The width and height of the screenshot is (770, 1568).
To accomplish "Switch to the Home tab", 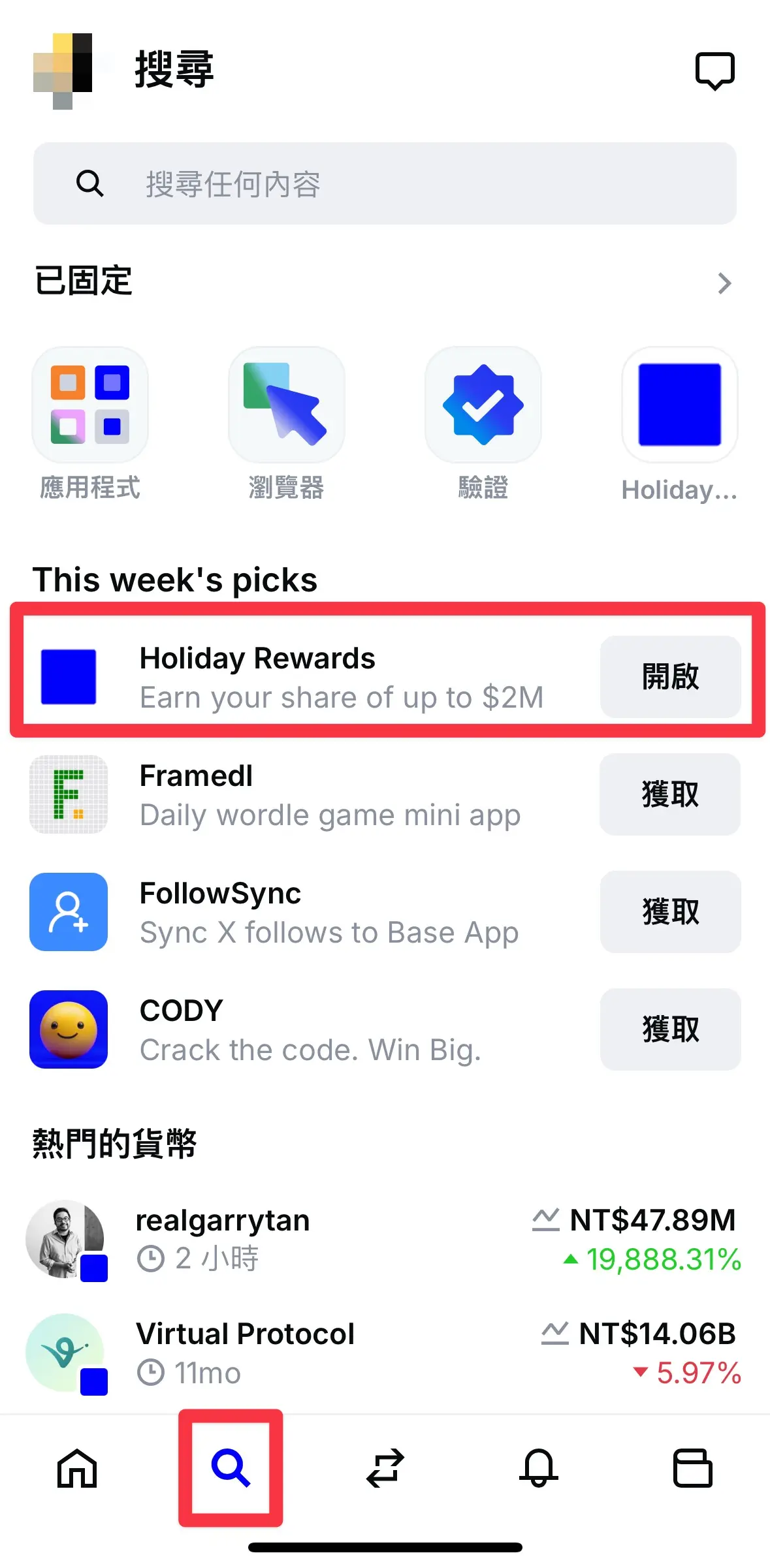I will (x=77, y=1469).
